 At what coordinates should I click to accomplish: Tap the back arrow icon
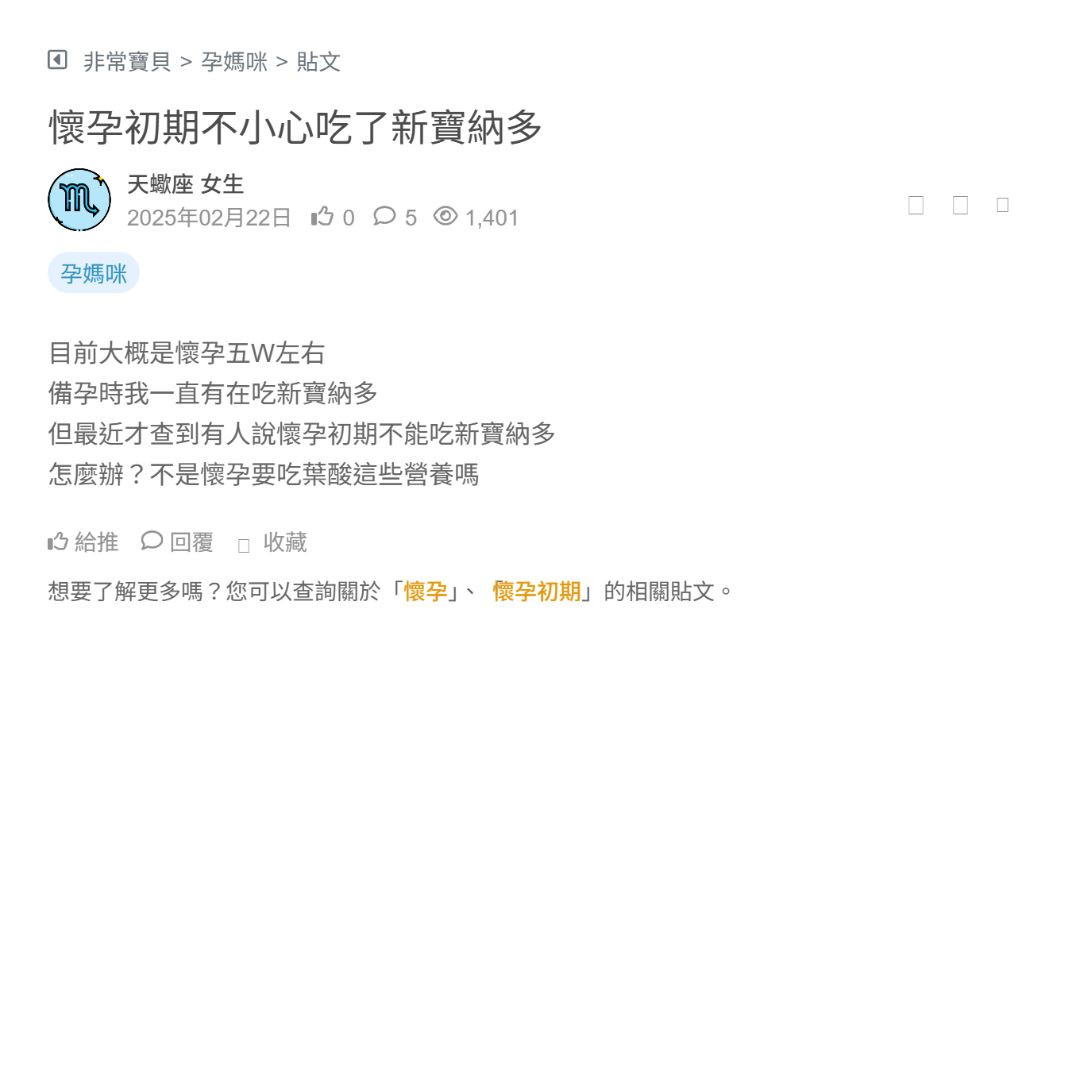coord(57,61)
